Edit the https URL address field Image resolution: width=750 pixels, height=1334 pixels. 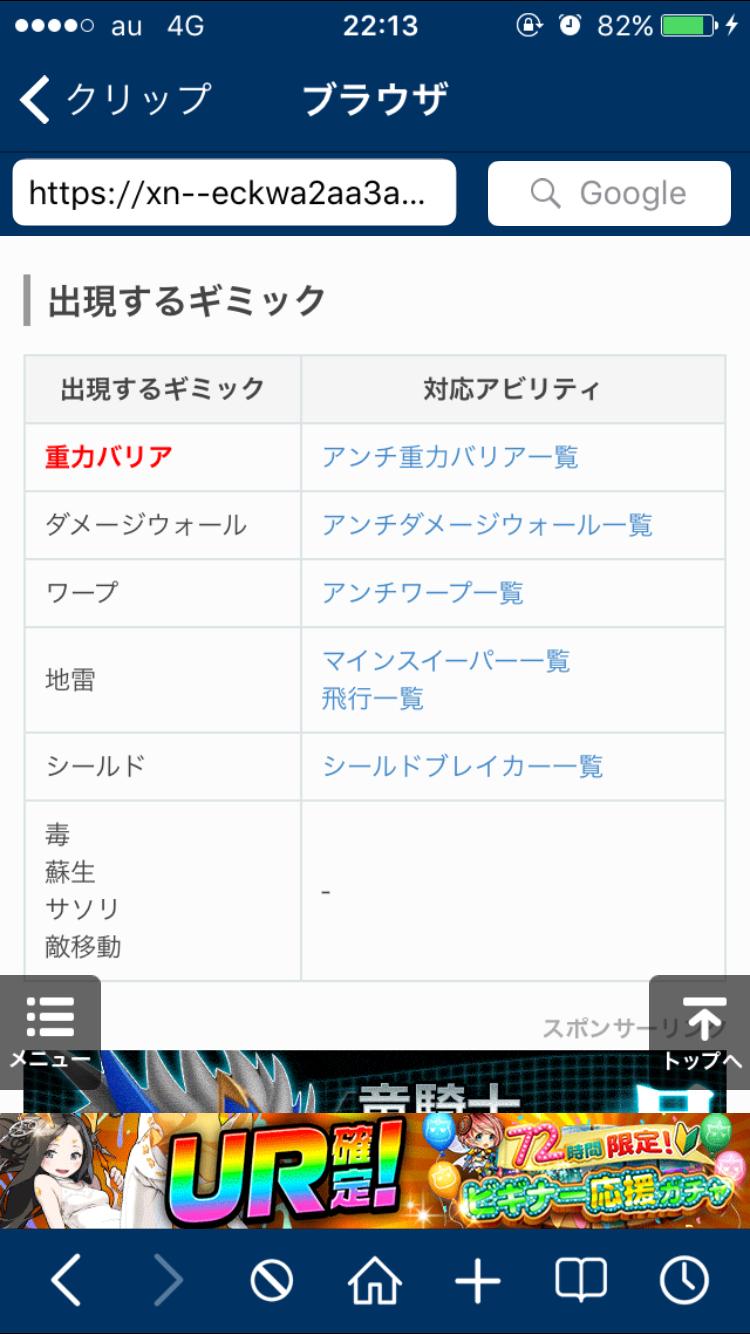(x=234, y=193)
